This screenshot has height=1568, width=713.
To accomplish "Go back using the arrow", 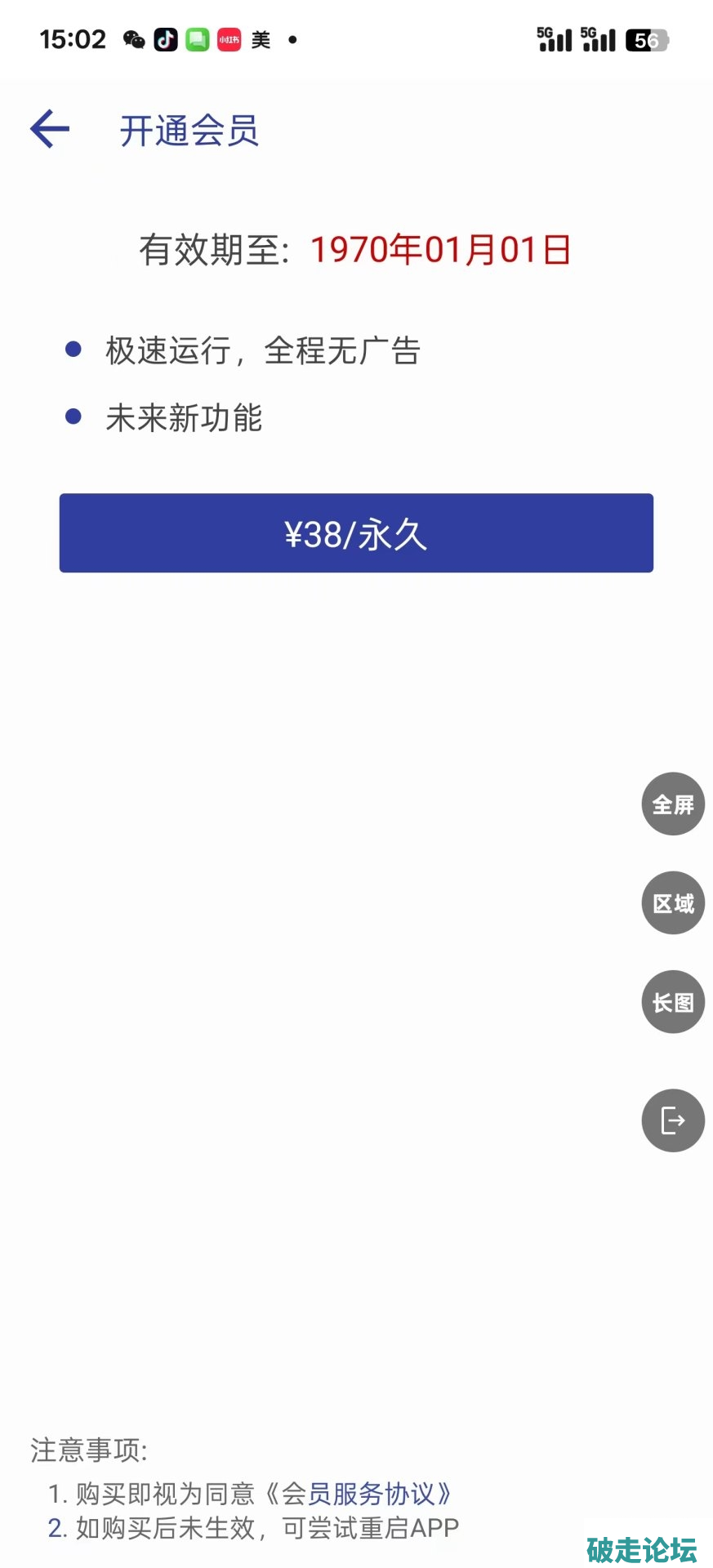I will click(50, 129).
